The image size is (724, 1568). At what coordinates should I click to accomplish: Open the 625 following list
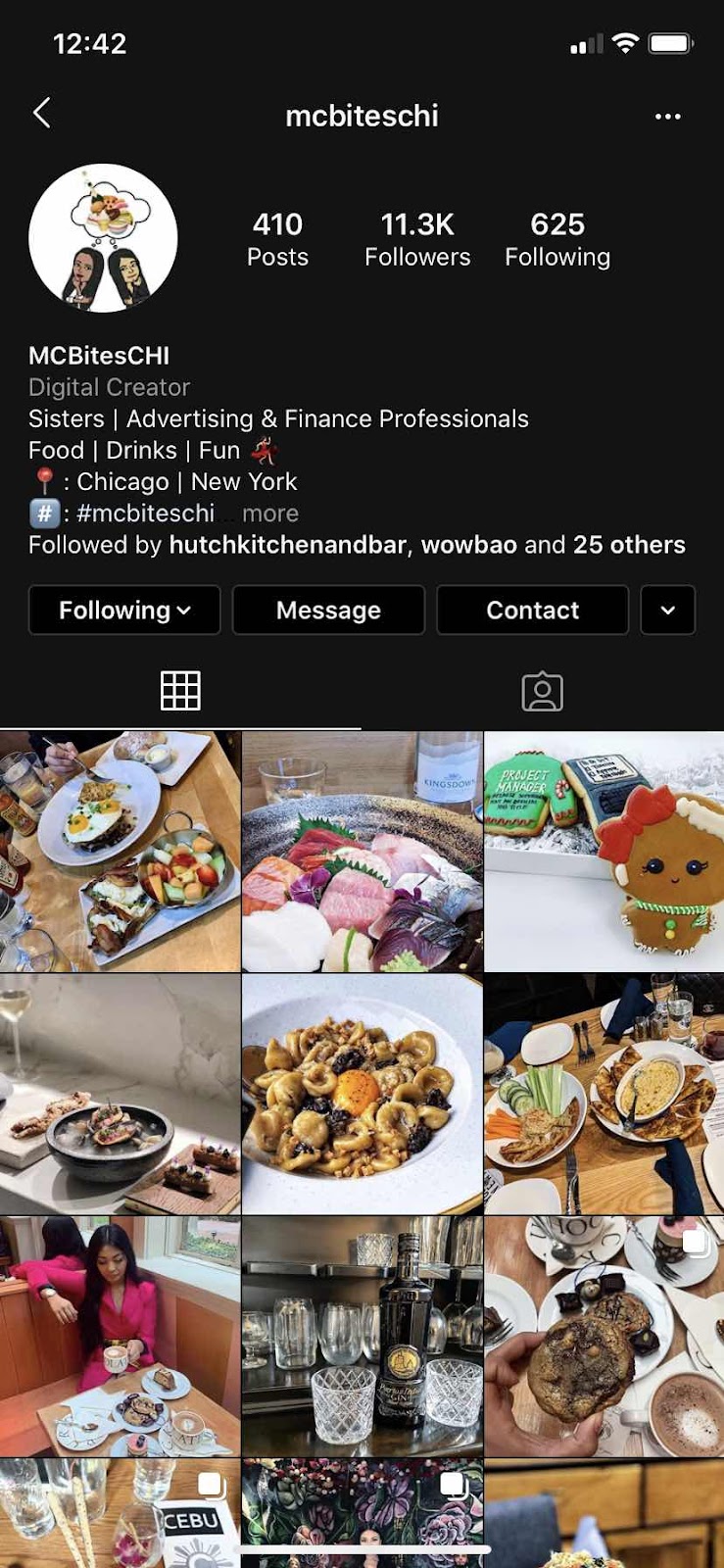557,239
